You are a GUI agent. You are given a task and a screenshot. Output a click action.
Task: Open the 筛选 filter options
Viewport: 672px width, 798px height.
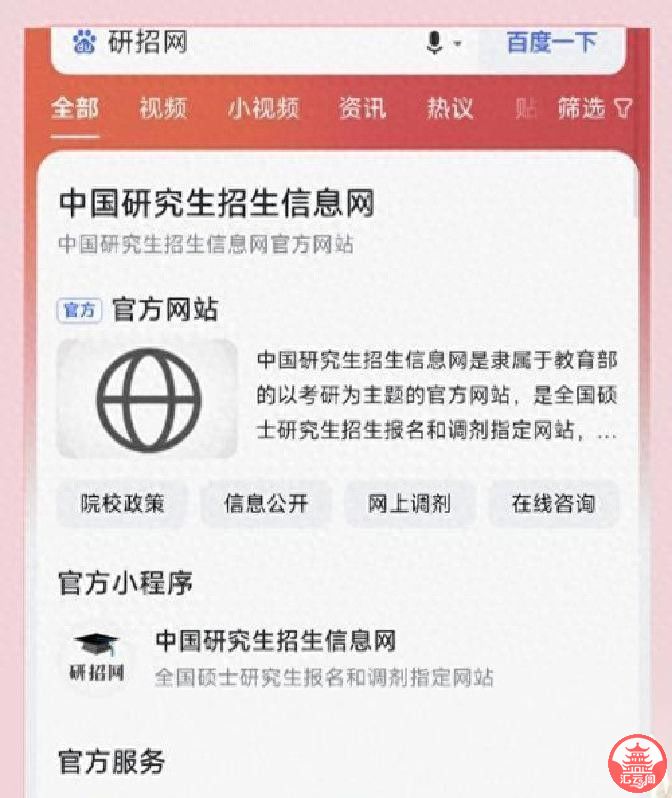[x=595, y=108]
